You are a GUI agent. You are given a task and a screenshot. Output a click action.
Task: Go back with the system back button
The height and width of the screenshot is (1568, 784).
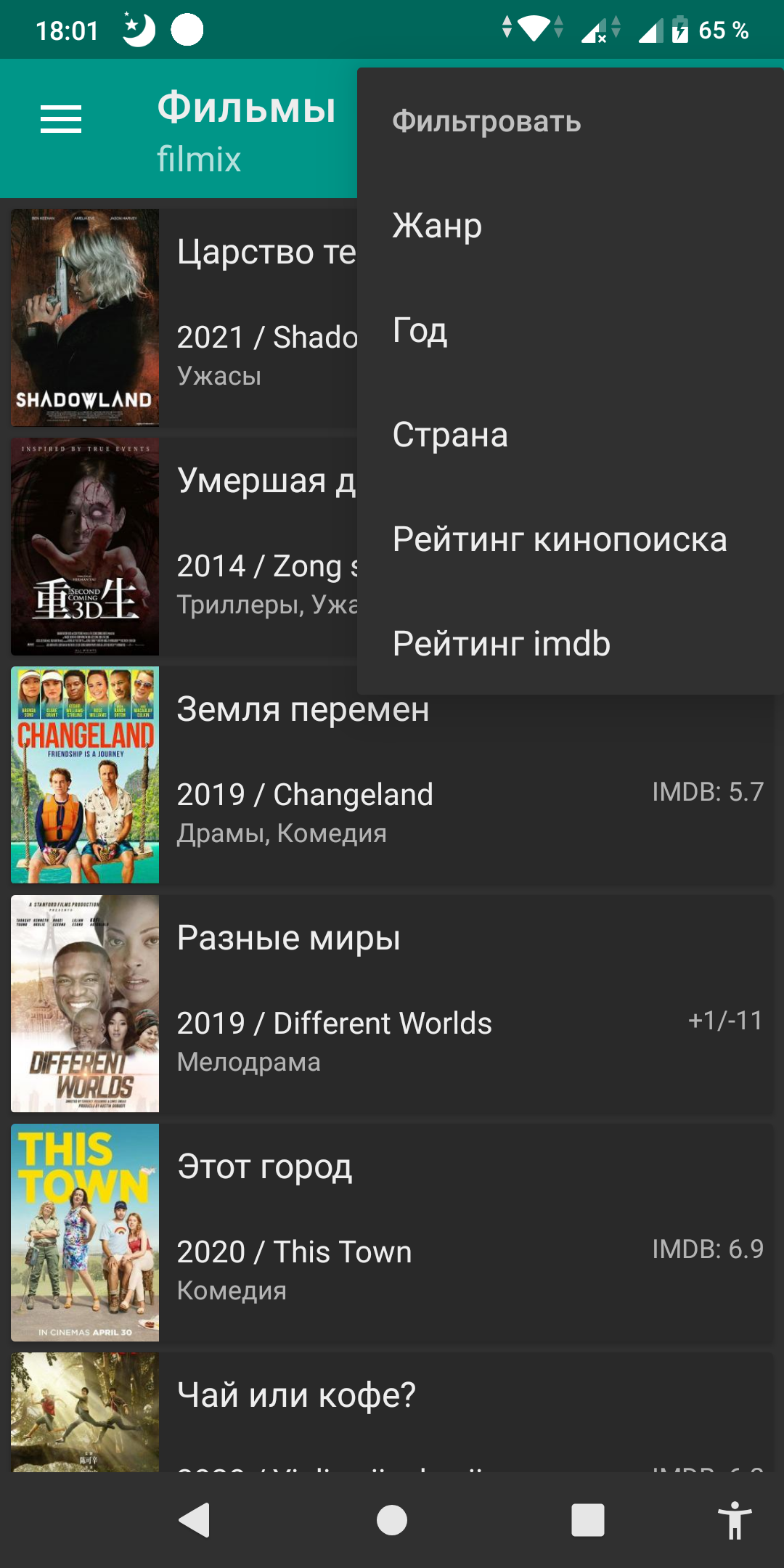tap(195, 1520)
